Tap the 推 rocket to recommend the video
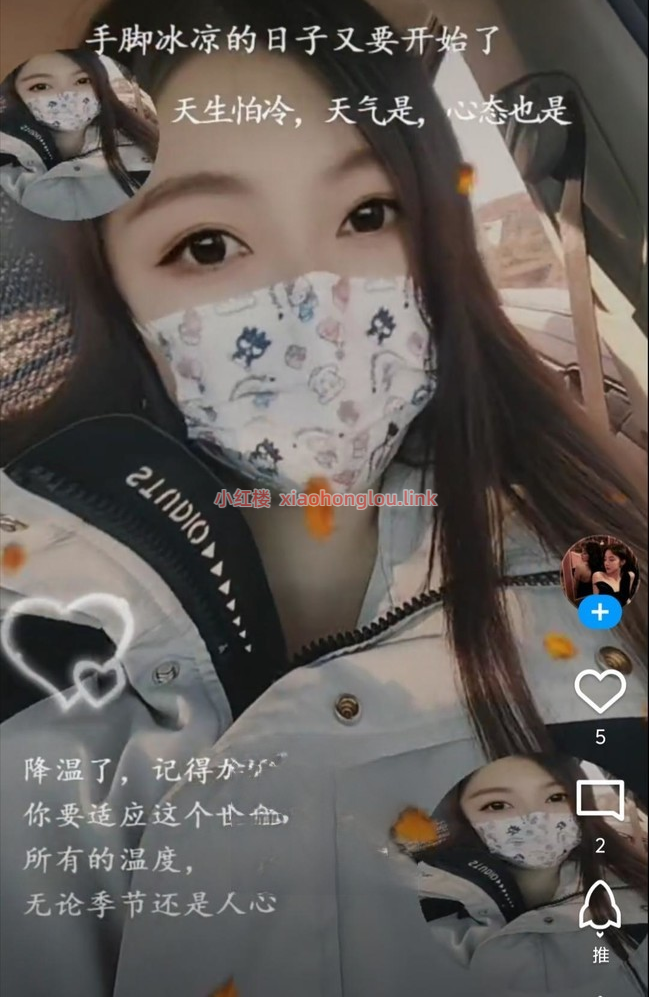This screenshot has height=997, width=649. 600,906
